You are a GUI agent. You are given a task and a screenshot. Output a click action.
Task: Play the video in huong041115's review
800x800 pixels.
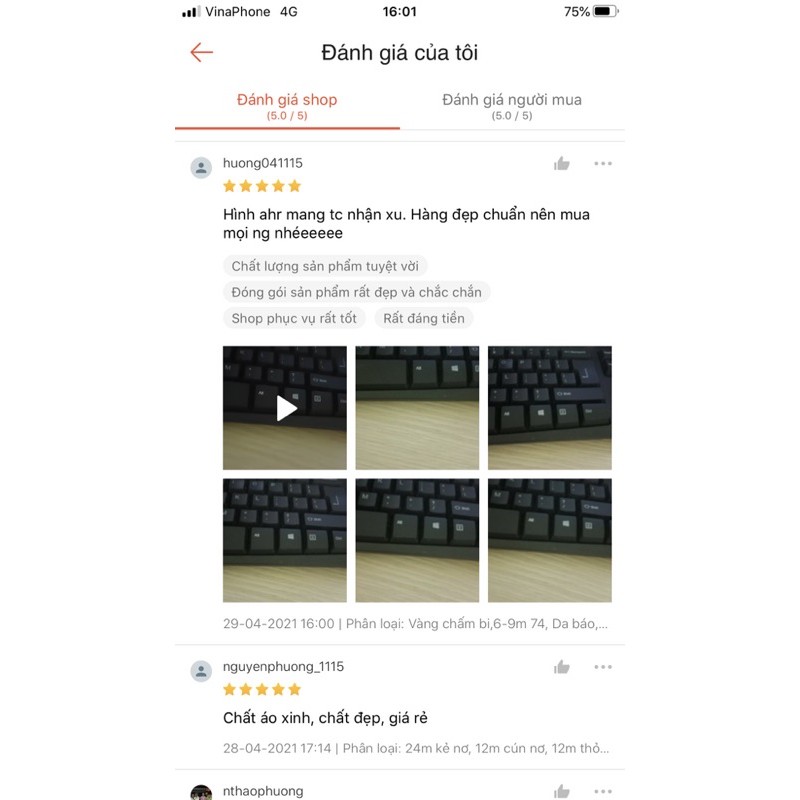[285, 408]
